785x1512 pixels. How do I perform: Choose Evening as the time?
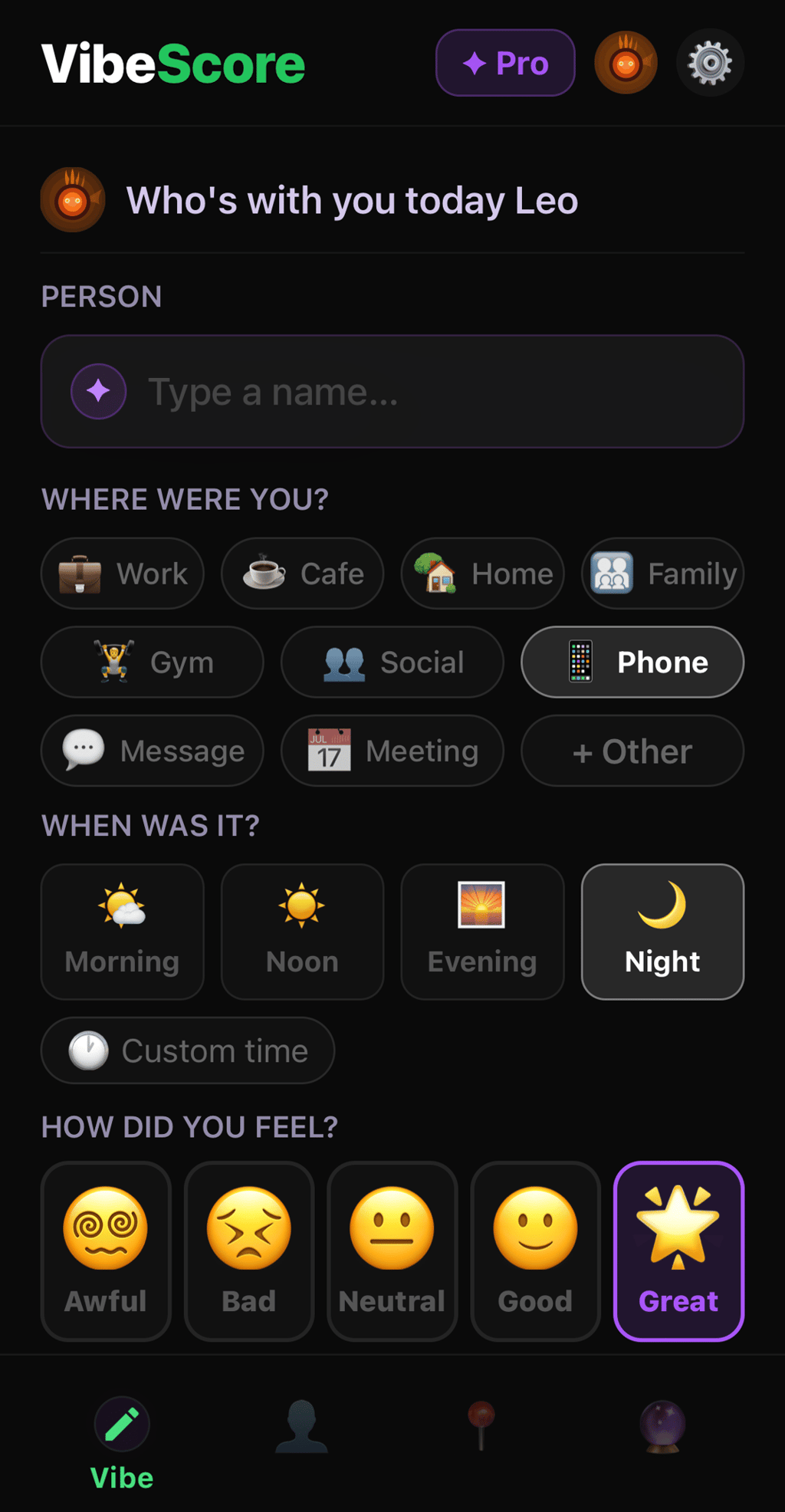(483, 932)
